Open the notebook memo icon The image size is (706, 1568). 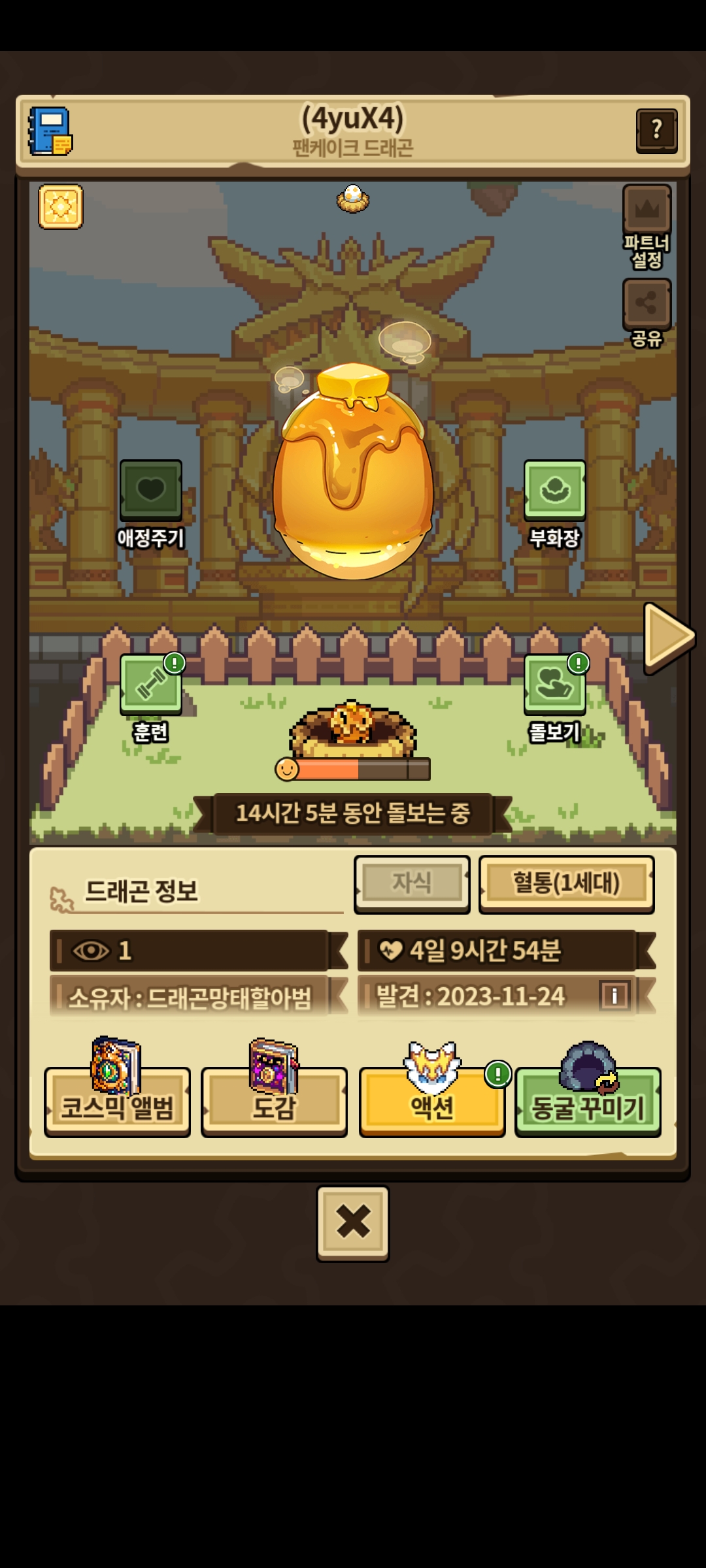click(x=50, y=131)
